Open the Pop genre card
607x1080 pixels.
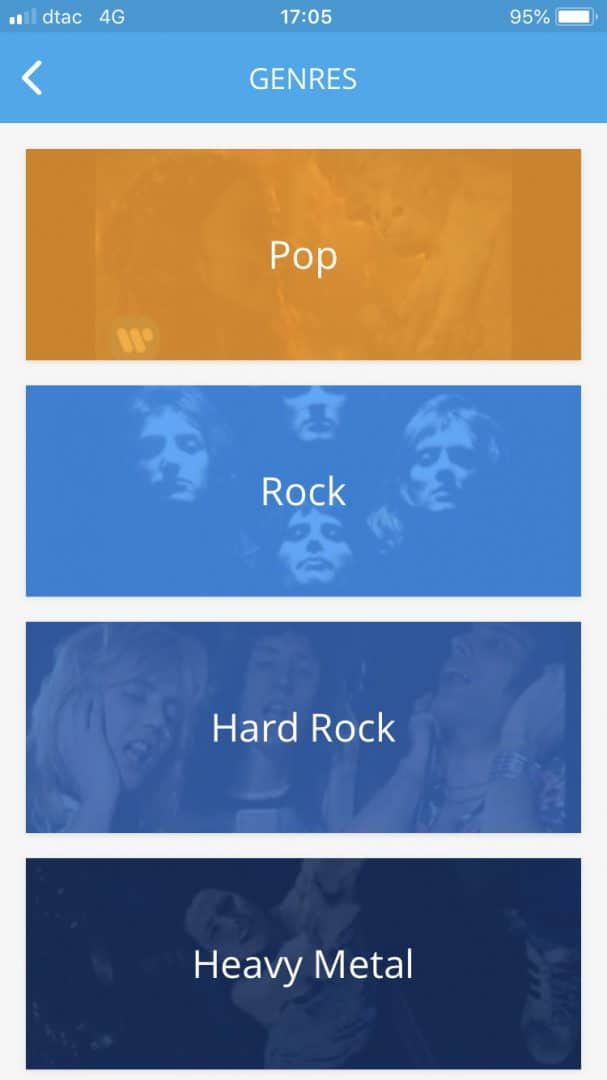click(x=303, y=255)
